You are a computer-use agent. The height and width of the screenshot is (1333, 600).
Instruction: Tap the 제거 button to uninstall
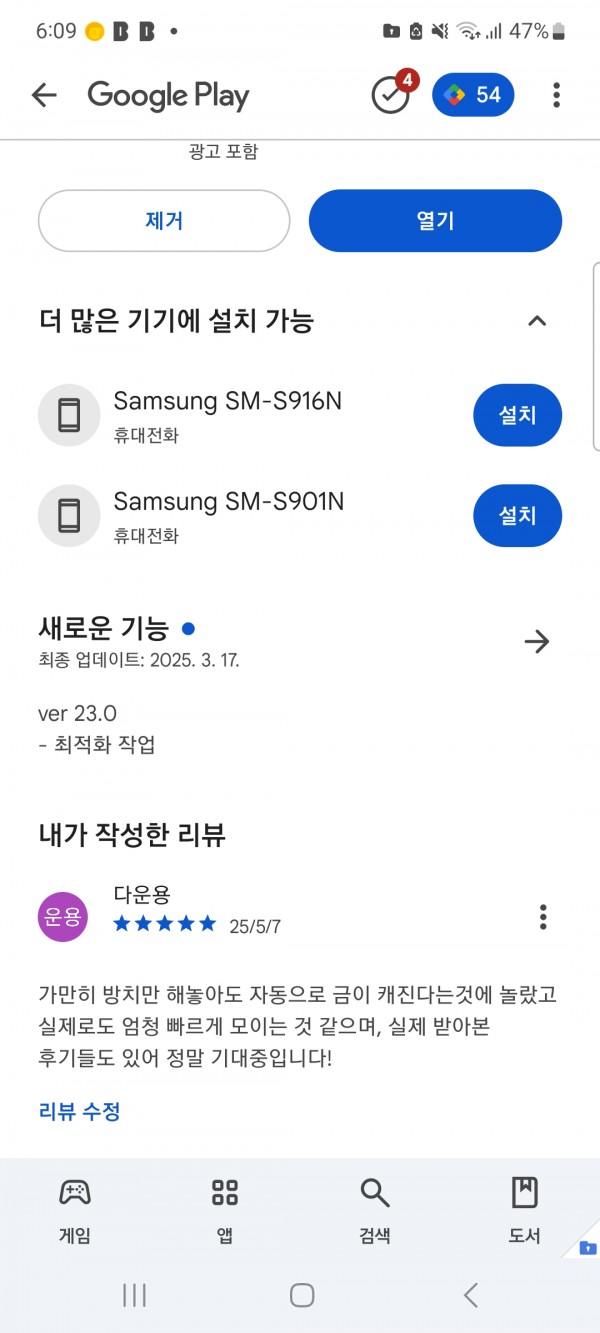[164, 221]
